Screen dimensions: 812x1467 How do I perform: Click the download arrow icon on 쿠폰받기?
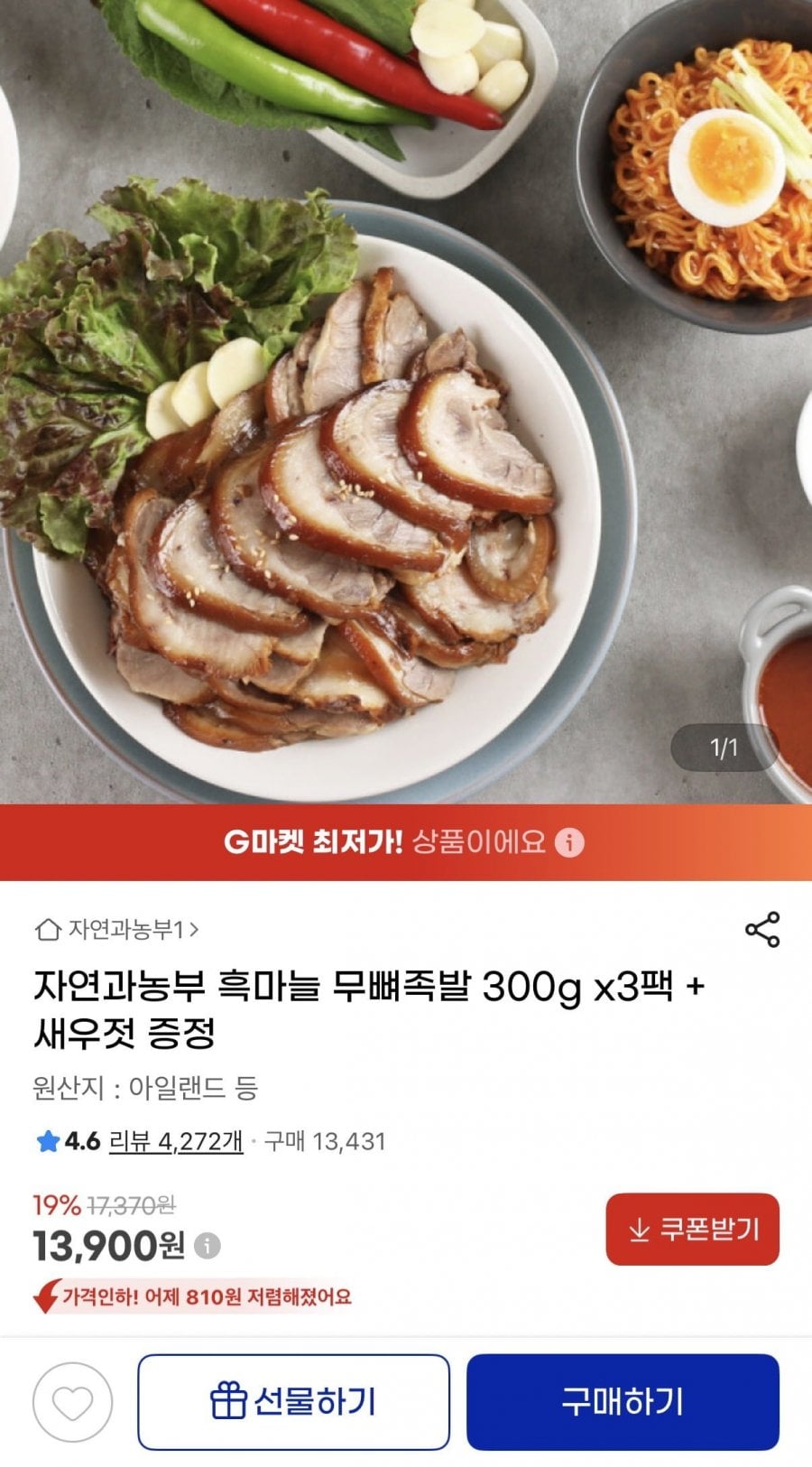(640, 1229)
